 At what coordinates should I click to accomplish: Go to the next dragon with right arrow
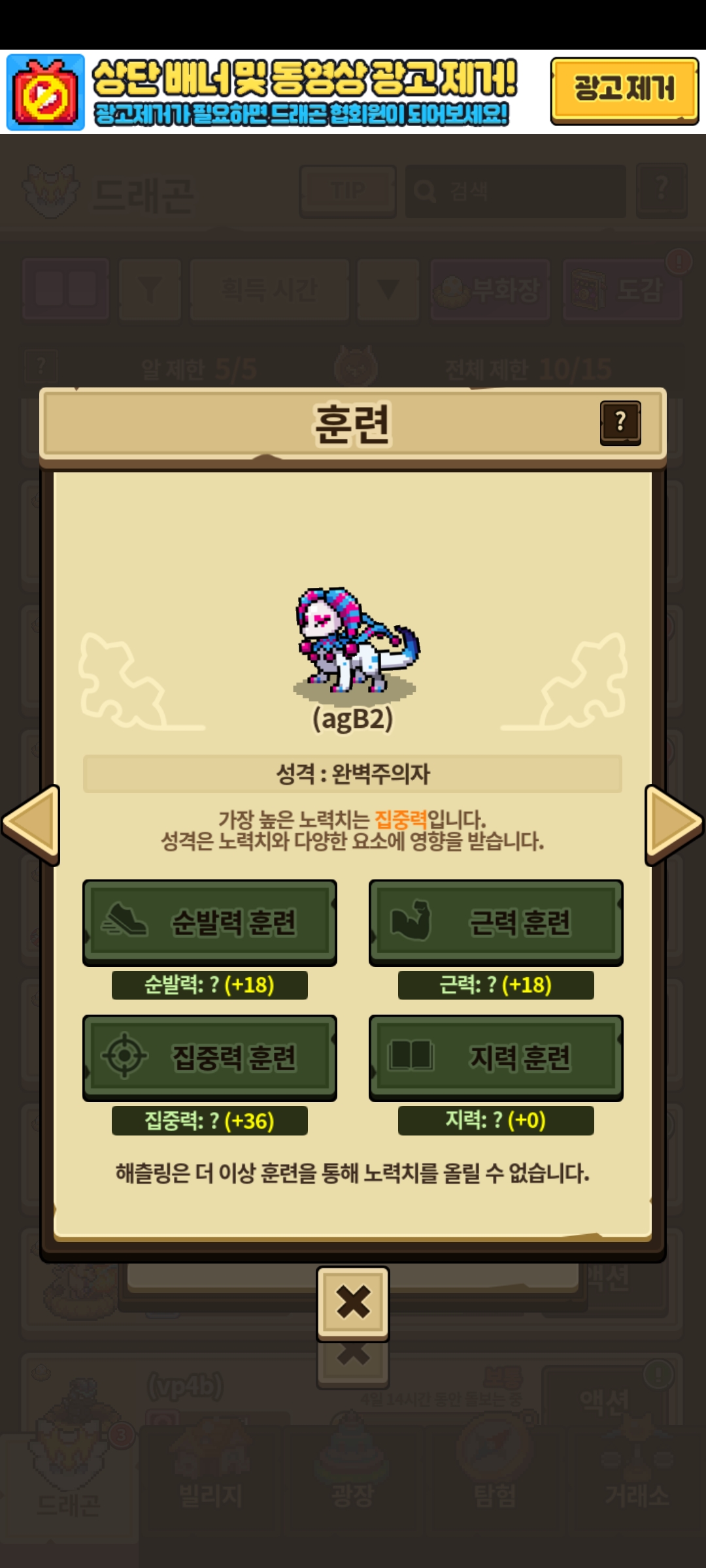coord(674,825)
